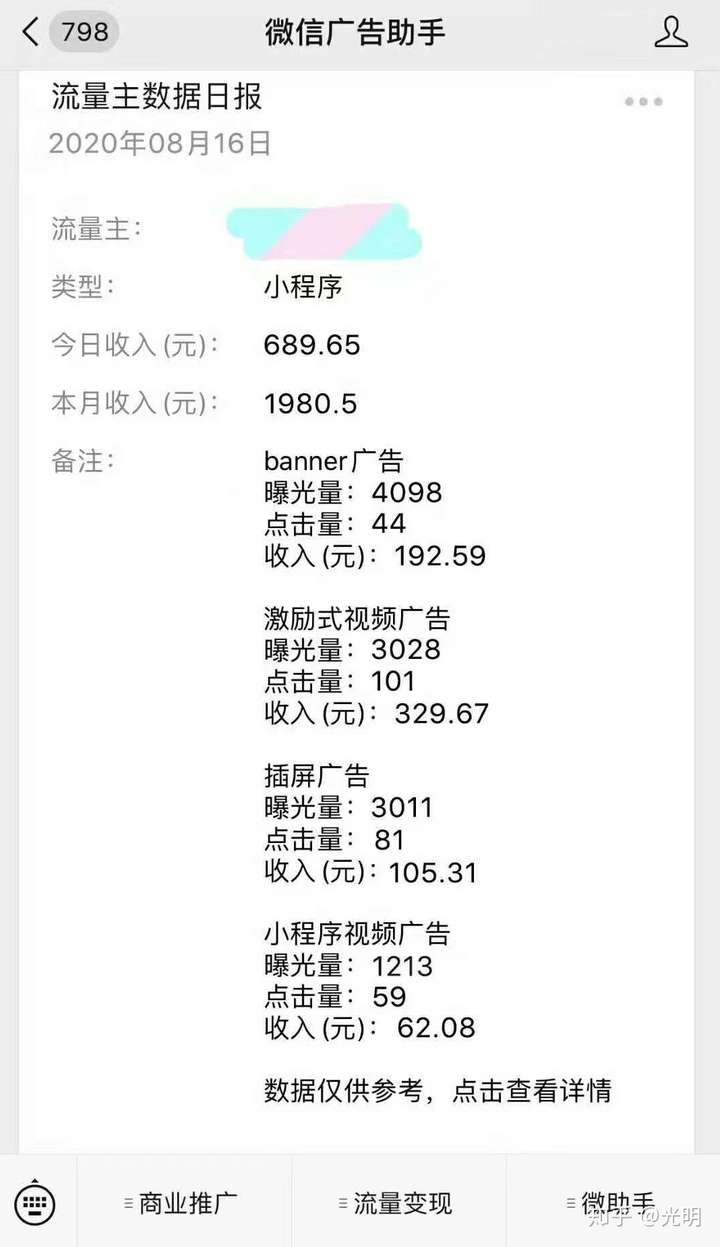Open the 流量变现 menu
The width and height of the screenshot is (720, 1247).
click(398, 1202)
